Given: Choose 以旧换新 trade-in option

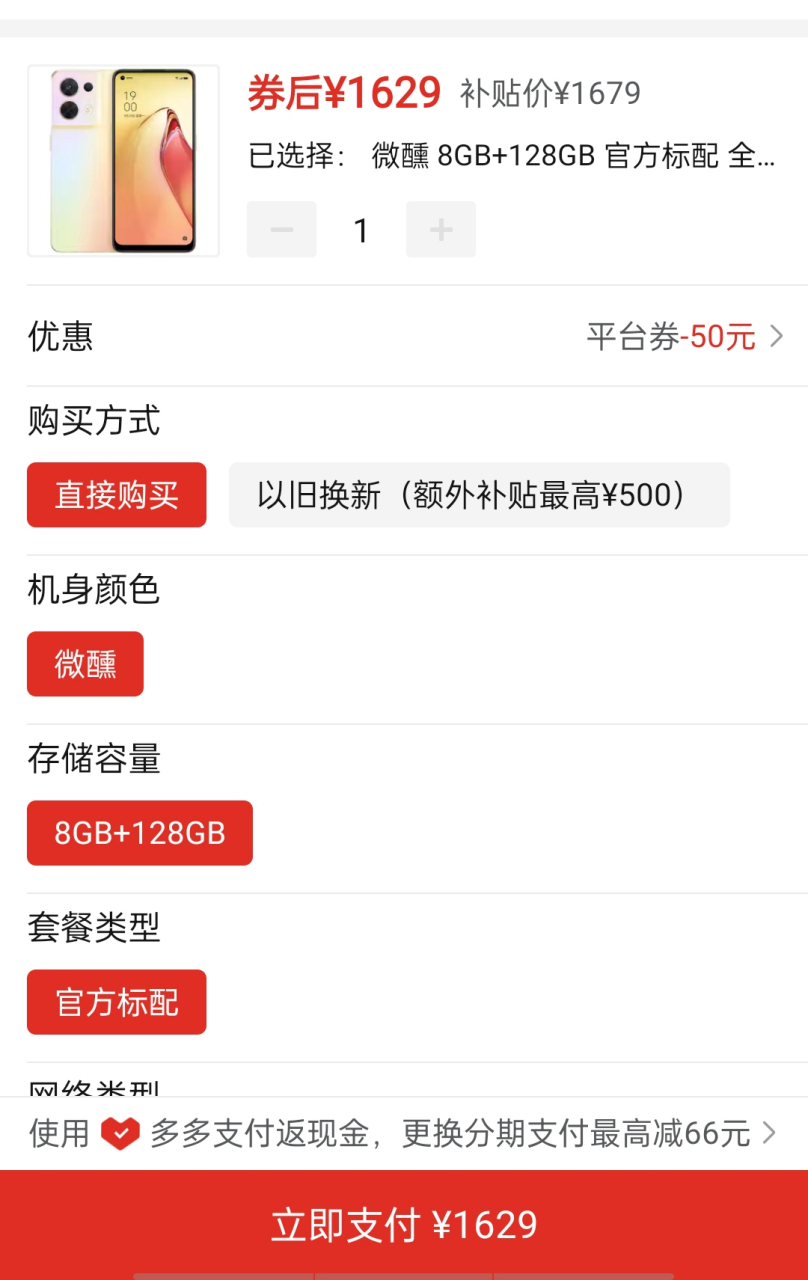Looking at the screenshot, I should coord(479,495).
